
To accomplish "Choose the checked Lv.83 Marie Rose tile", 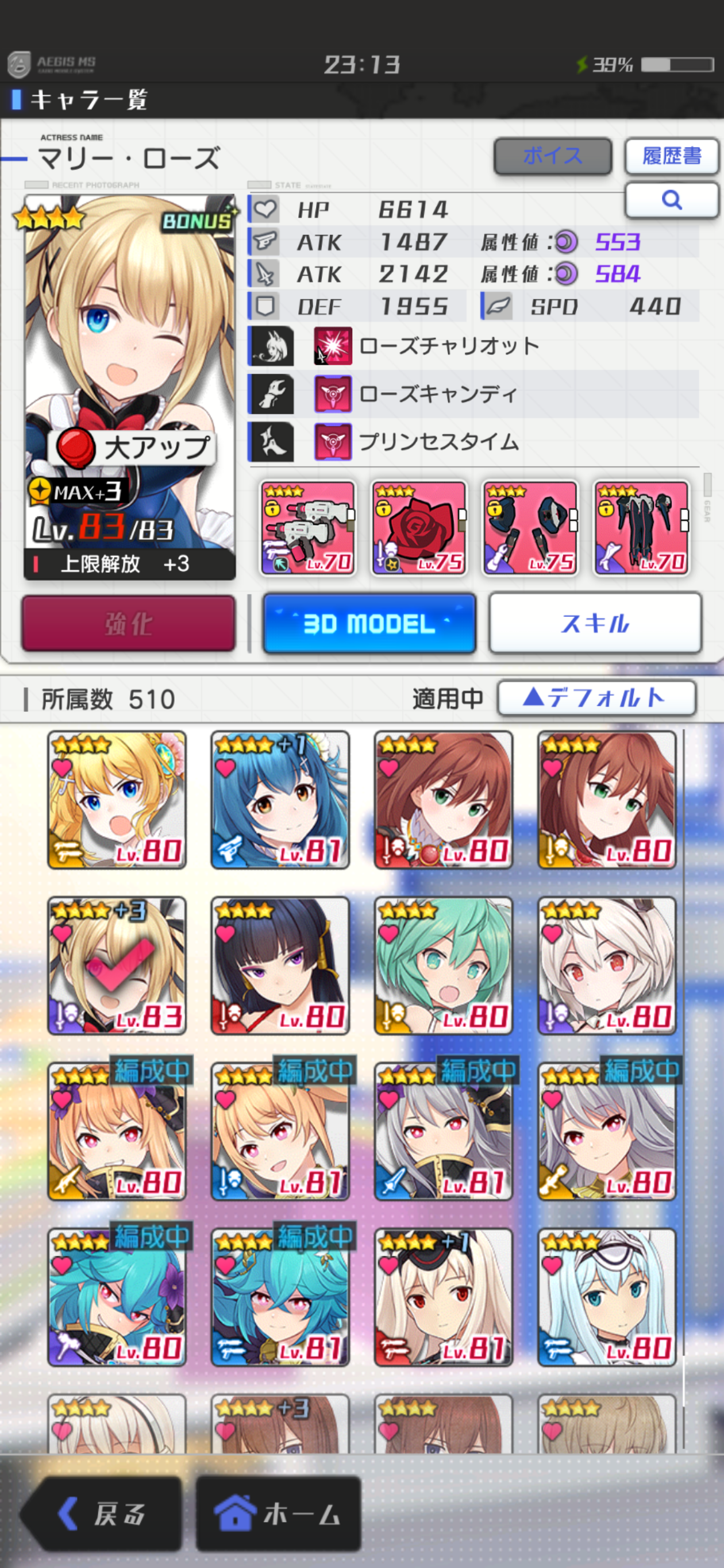I will [117, 965].
